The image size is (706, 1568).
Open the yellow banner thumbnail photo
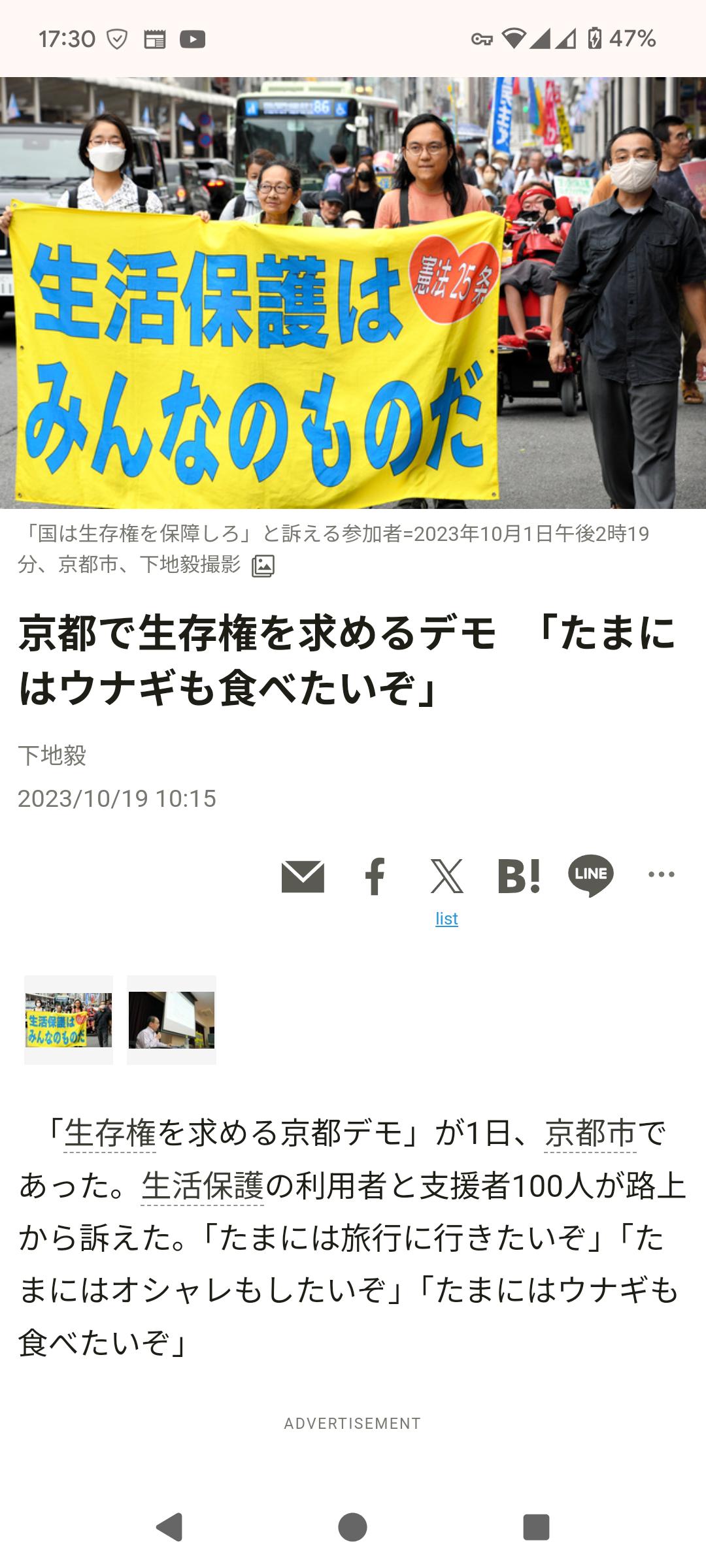tap(69, 1020)
